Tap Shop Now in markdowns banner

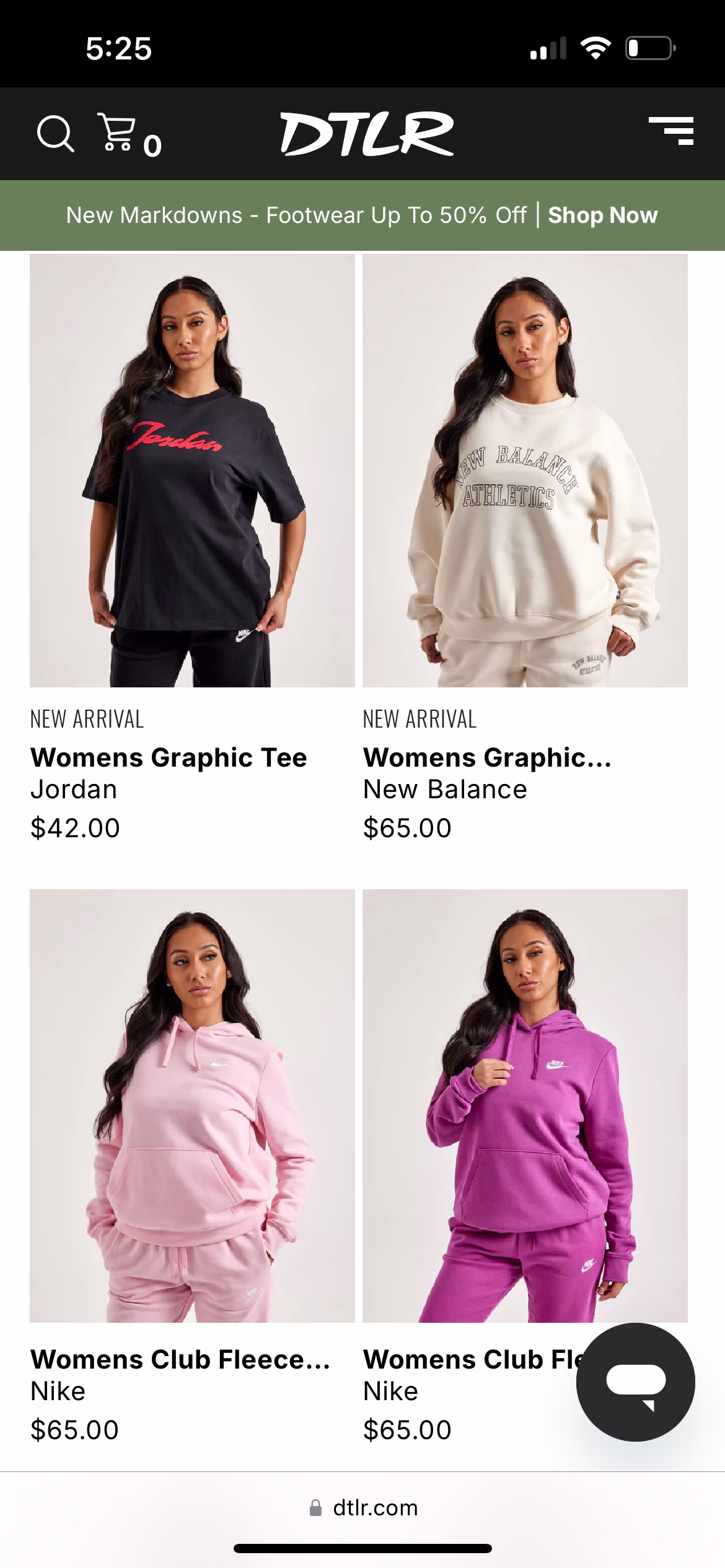click(602, 216)
